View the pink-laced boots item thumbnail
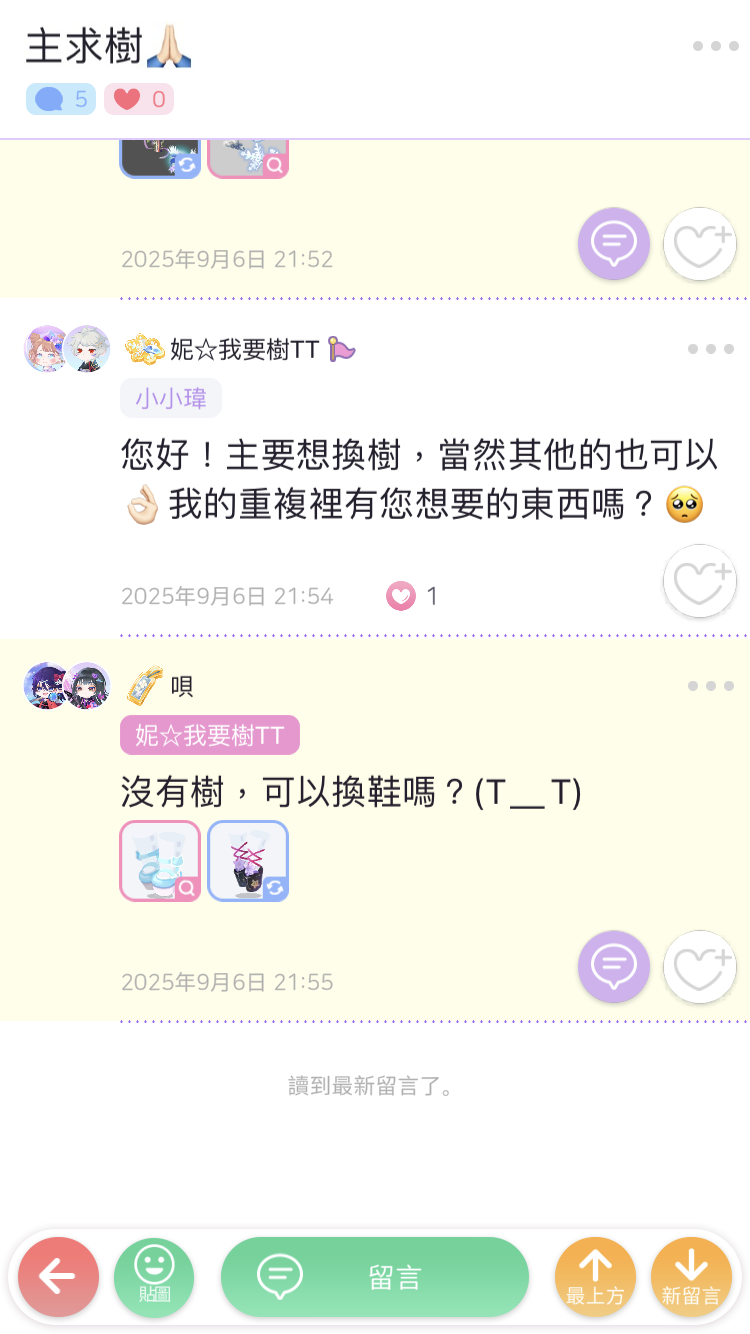750x1334 pixels. [248, 861]
